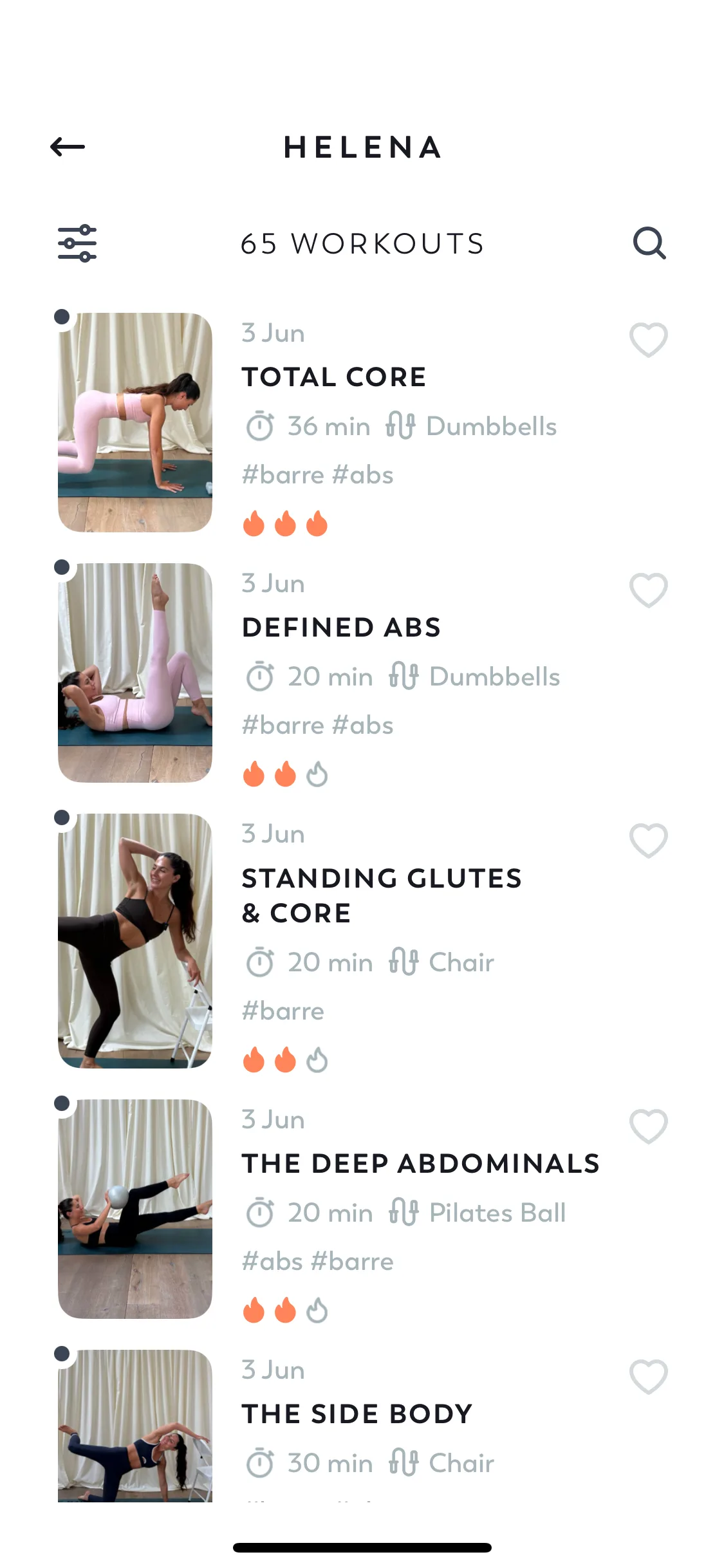Open the Defined Abs workout
The image size is (724, 1568).
point(341,628)
